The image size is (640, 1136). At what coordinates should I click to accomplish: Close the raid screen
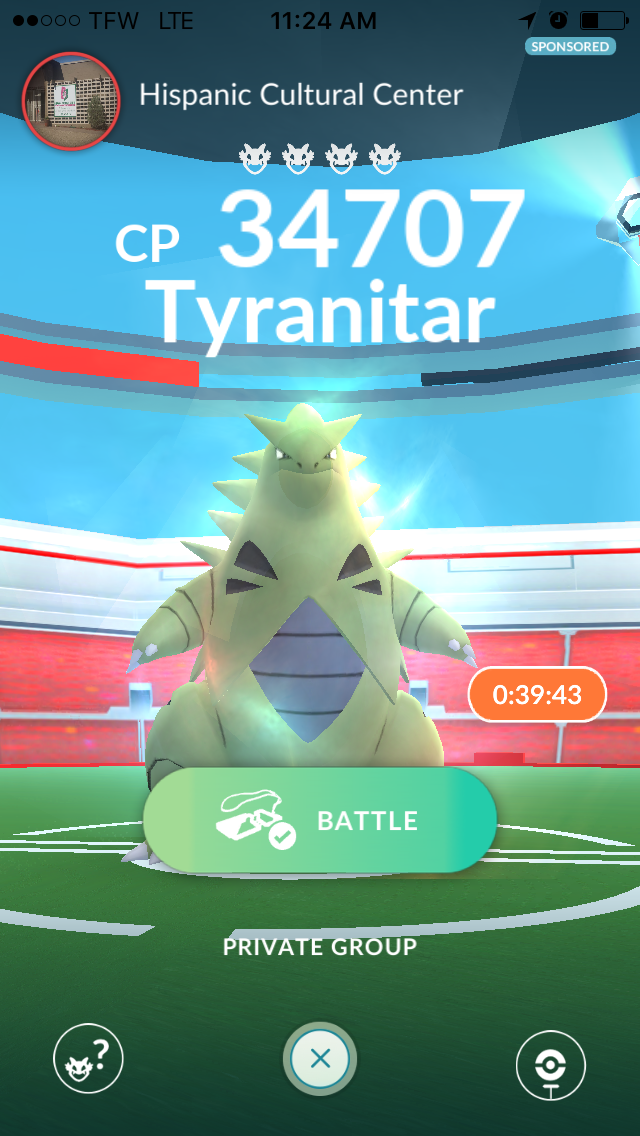click(x=320, y=1058)
